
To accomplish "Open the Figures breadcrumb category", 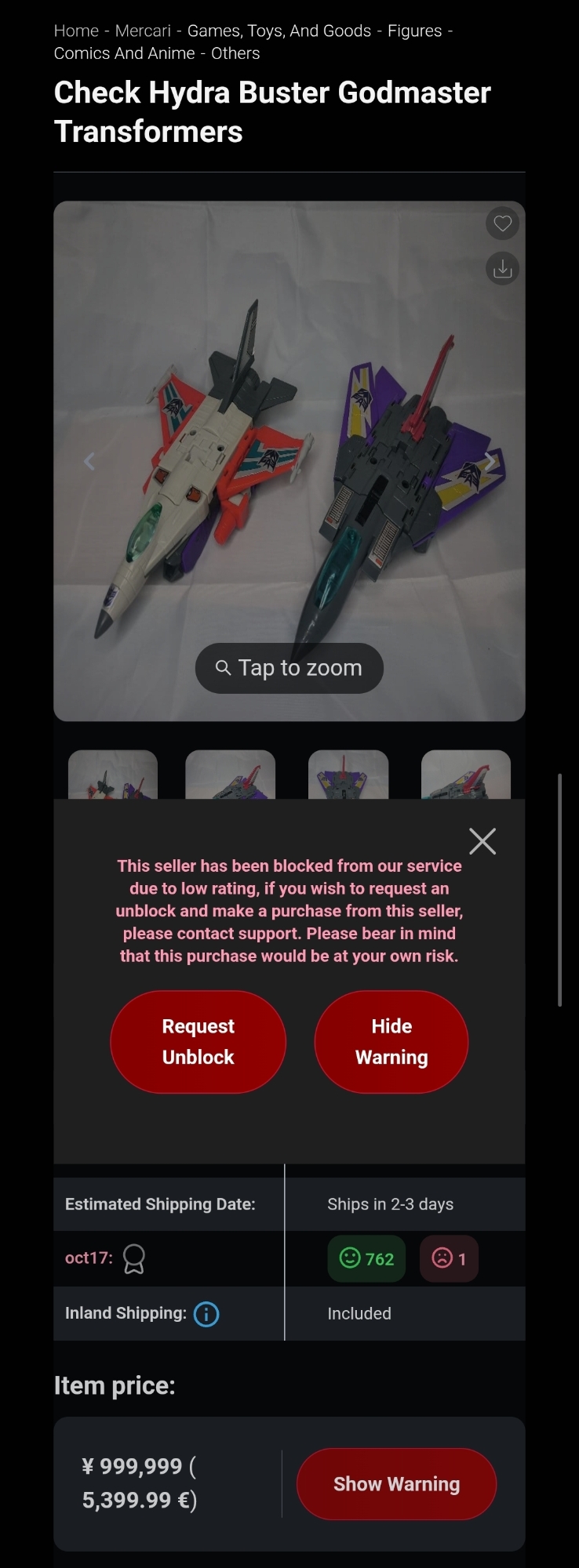I will [414, 31].
